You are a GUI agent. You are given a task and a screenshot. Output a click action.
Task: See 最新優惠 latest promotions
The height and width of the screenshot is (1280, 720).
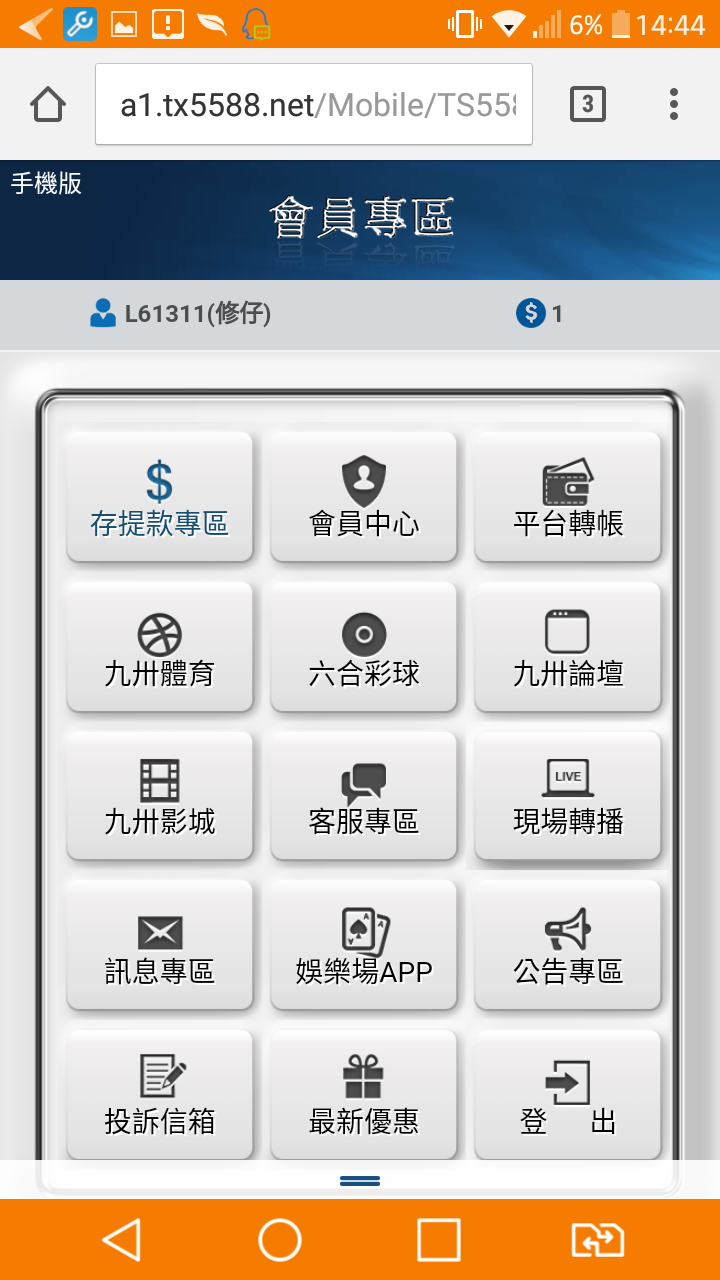pos(364,1094)
